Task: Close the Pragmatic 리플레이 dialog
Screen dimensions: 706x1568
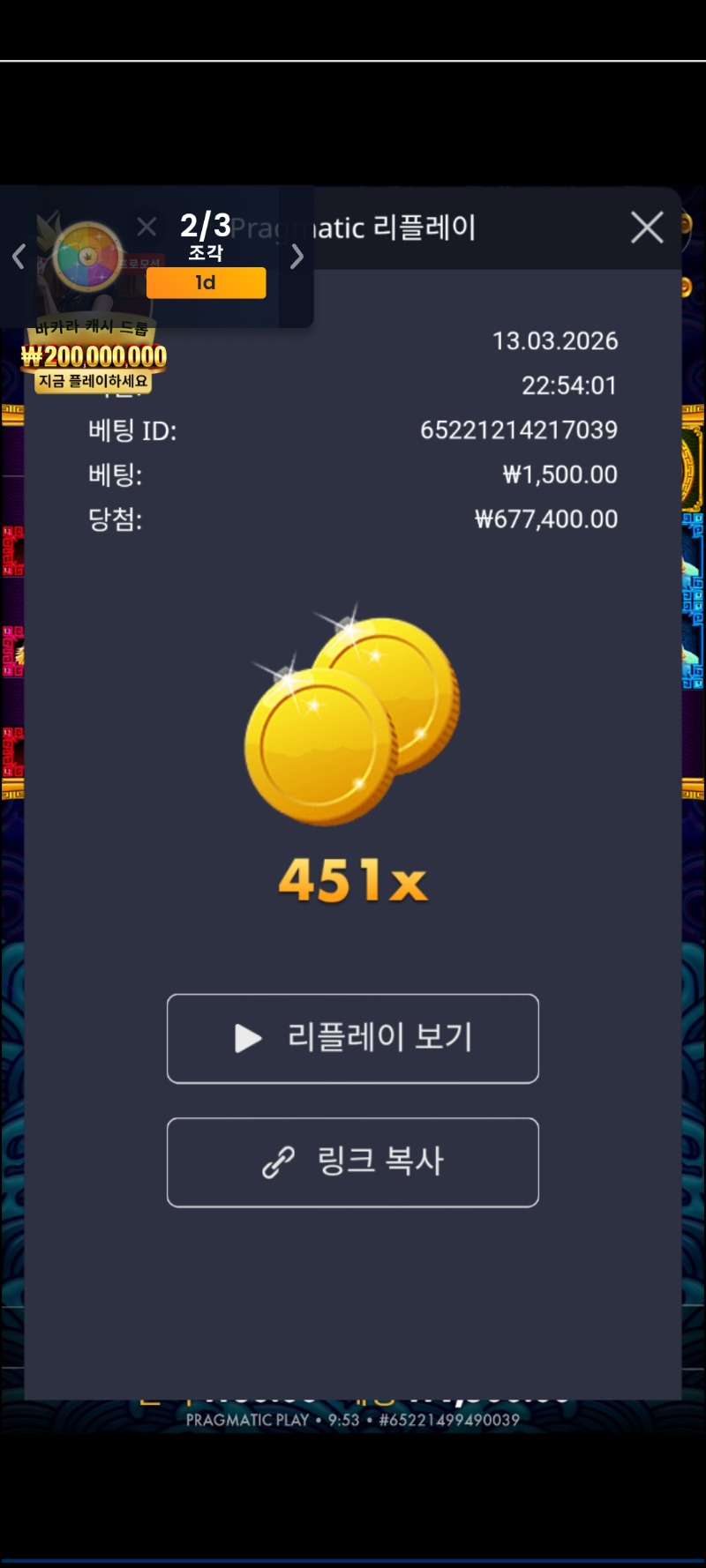Action: [647, 228]
